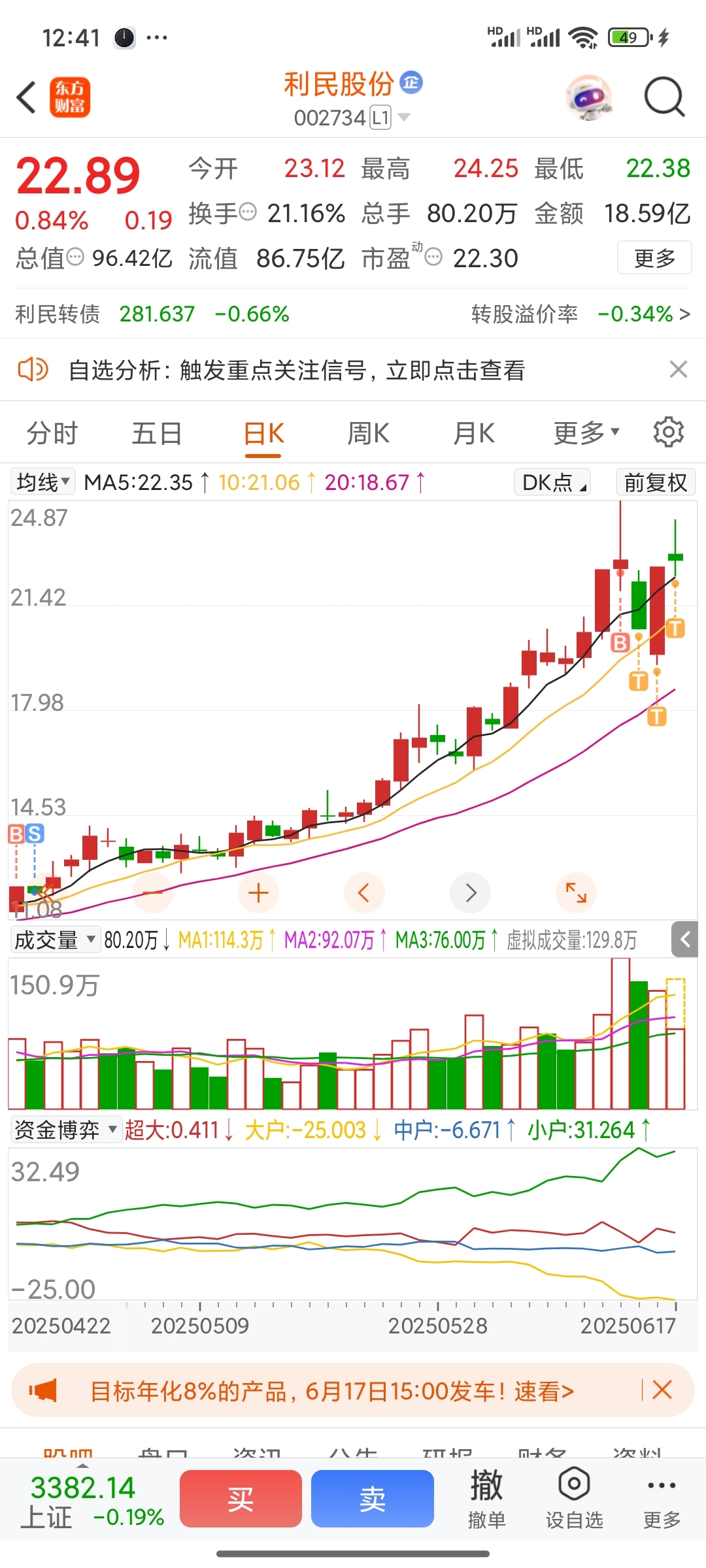The image size is (706, 1568).
Task: Open the 均线 indicator dropdown
Action: point(43,482)
